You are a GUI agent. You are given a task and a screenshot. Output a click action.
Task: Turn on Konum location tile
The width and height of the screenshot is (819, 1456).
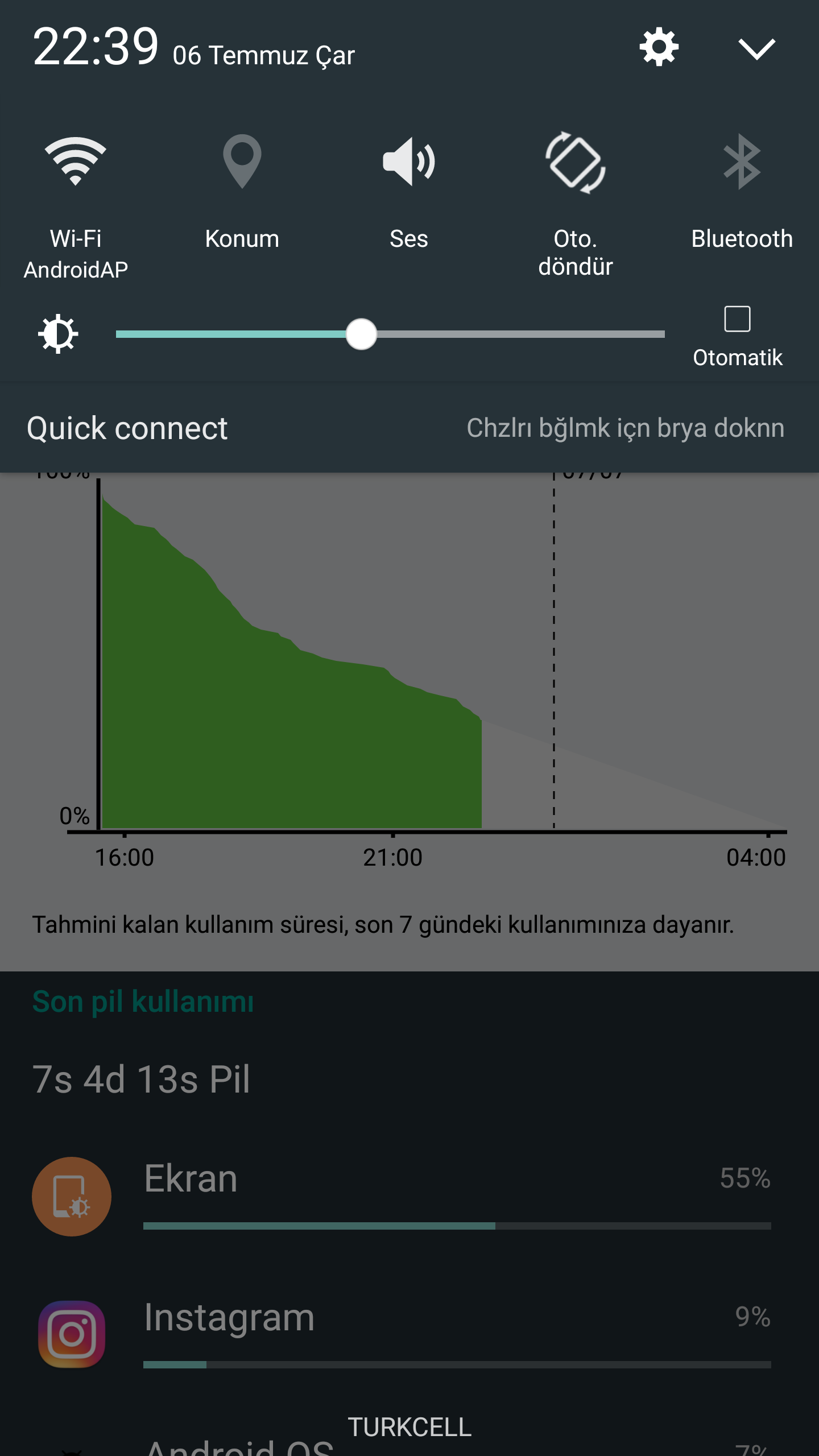point(242,162)
